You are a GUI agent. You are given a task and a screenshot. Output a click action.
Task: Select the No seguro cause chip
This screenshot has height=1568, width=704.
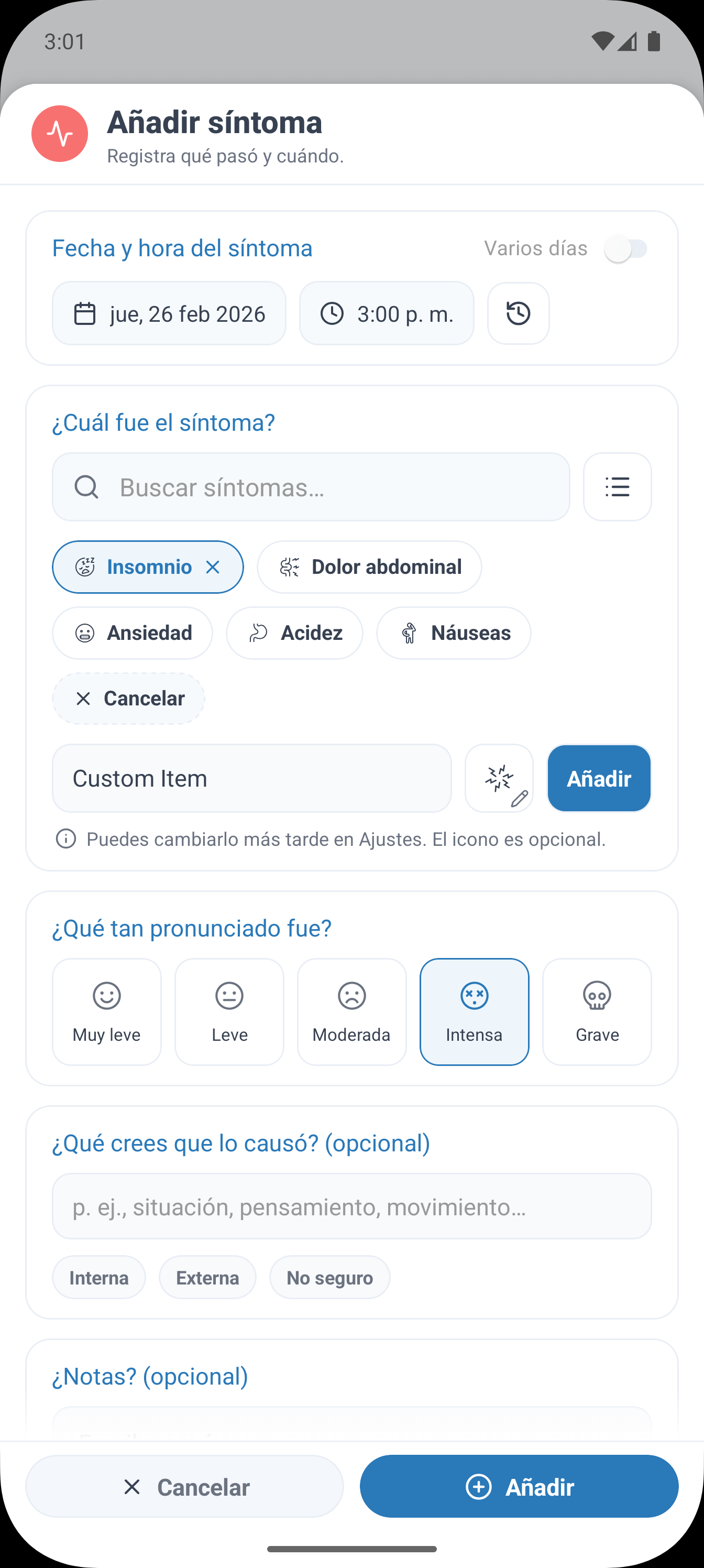pyautogui.click(x=329, y=1278)
